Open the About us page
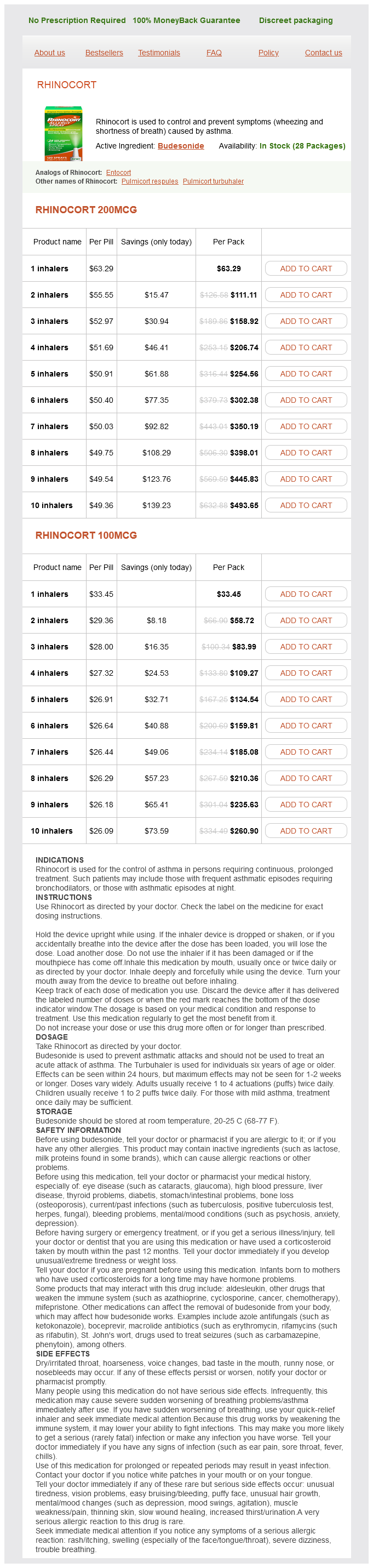 coord(49,53)
